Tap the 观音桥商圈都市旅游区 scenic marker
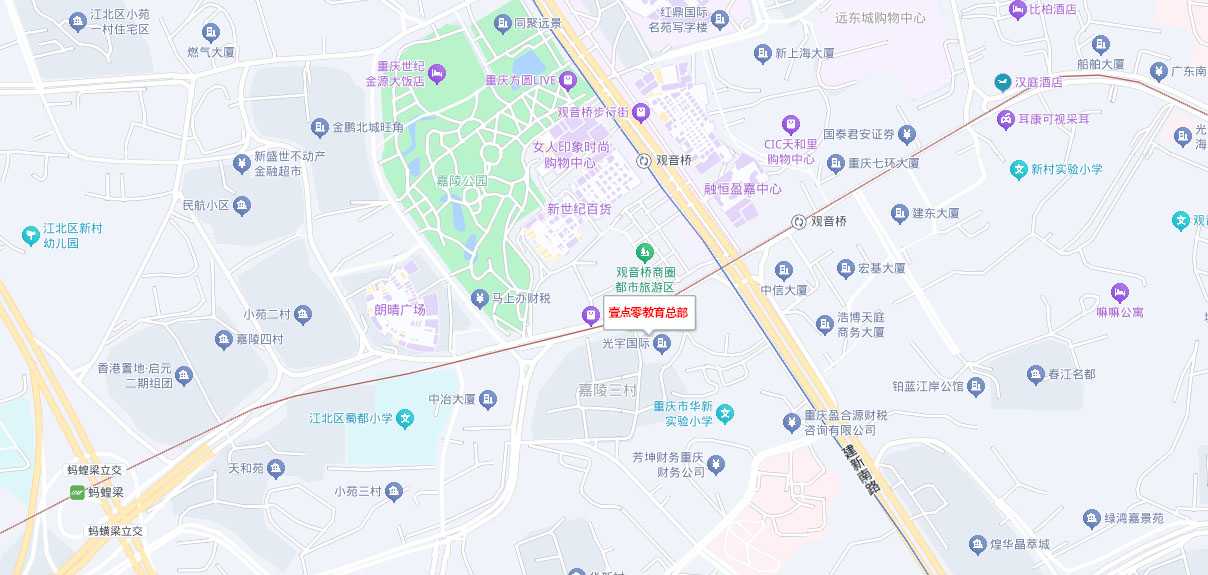 point(645,251)
